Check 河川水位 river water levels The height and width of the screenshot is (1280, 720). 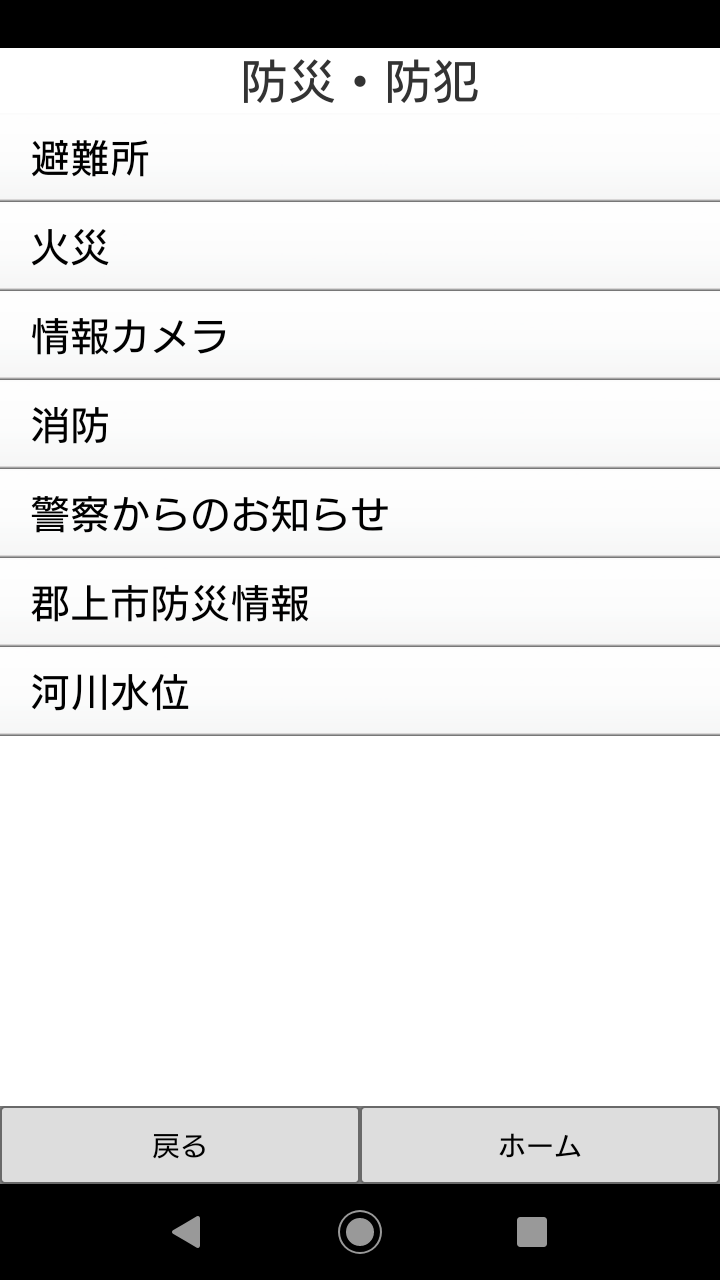click(360, 692)
